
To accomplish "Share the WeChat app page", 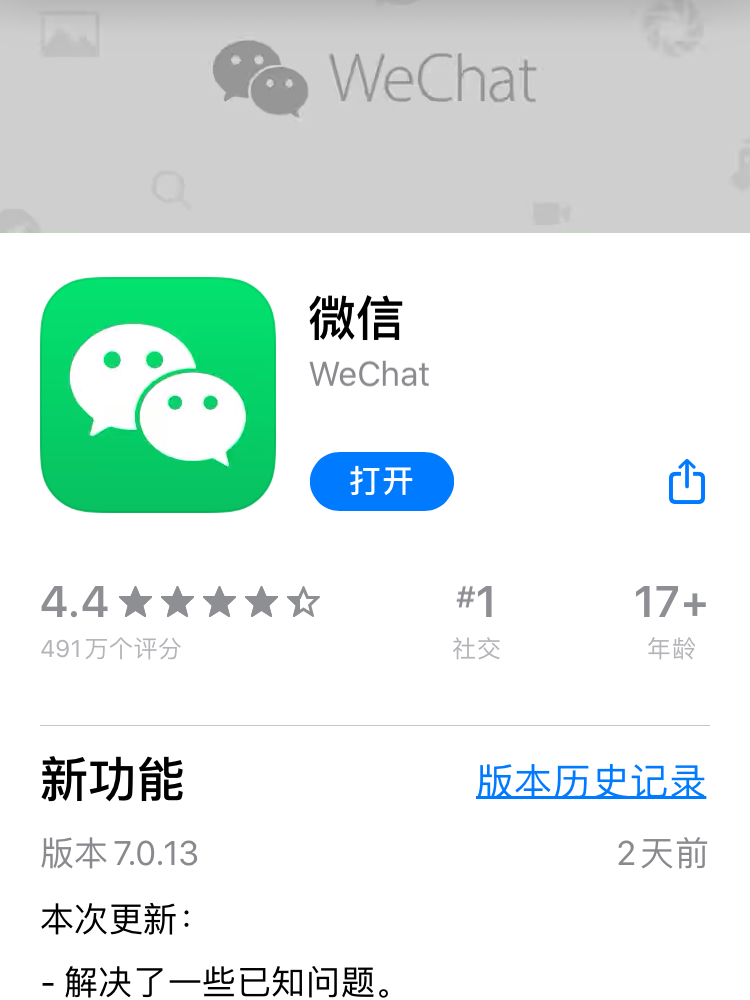I will click(x=687, y=482).
